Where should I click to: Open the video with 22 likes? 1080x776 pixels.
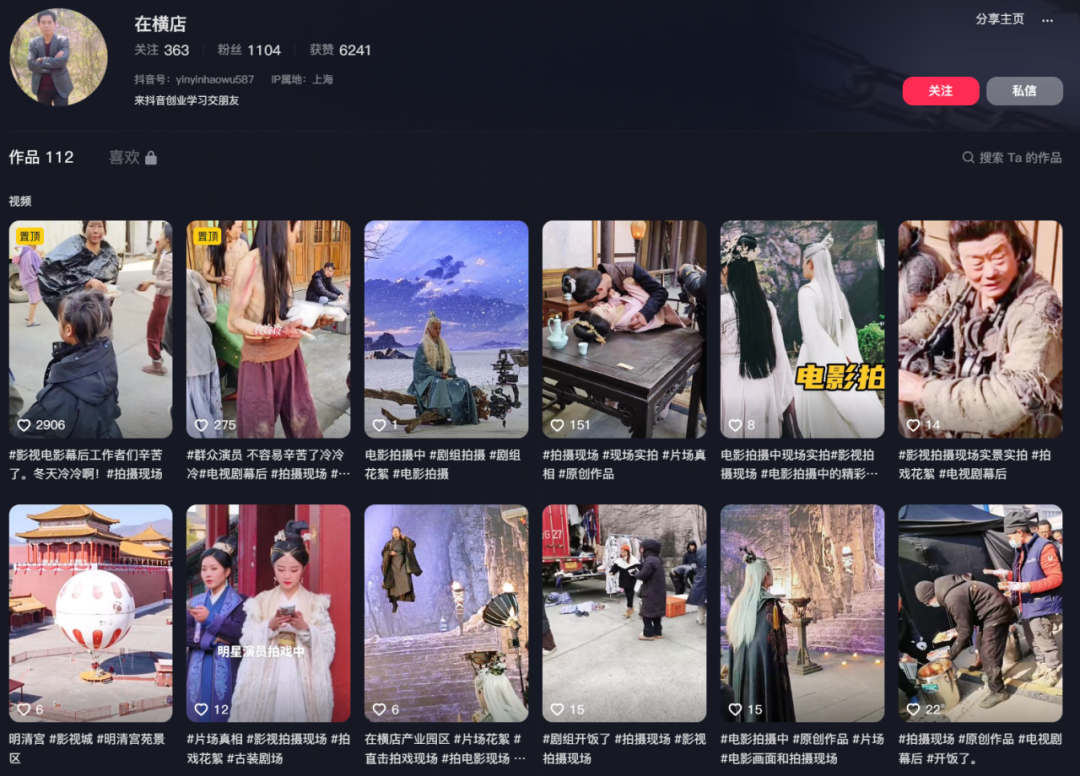[980, 612]
